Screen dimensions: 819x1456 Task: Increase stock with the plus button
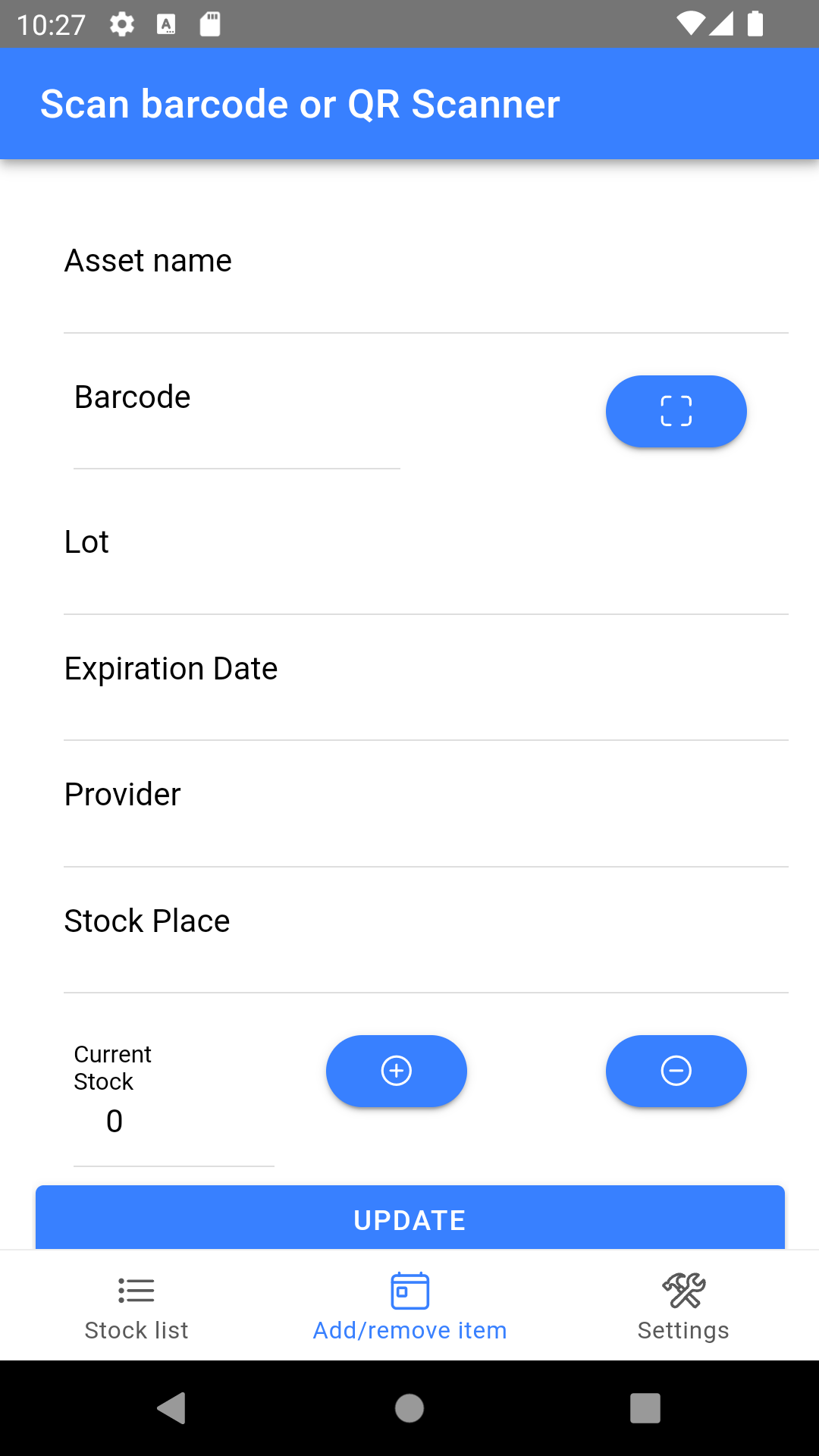[x=396, y=1071]
